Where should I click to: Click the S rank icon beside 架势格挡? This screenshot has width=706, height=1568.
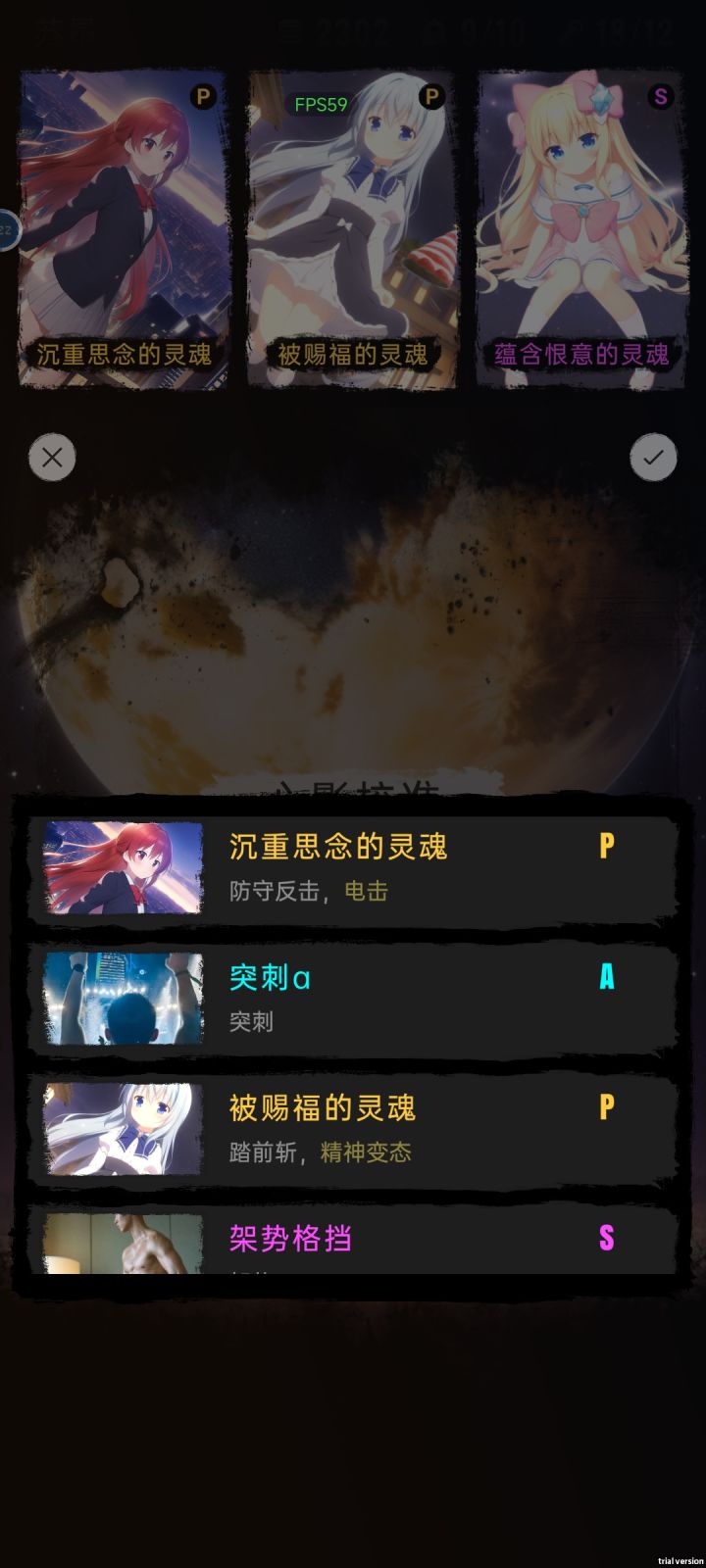607,1239
